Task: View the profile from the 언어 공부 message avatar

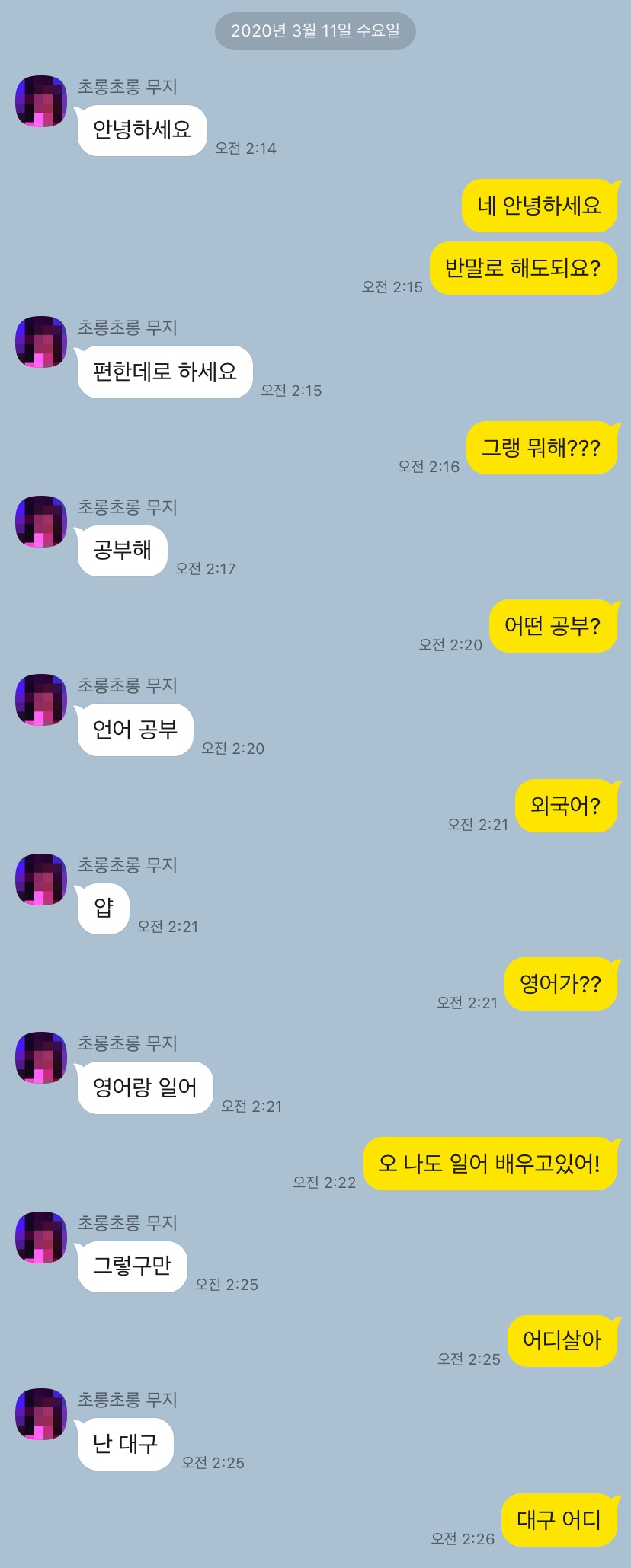Action: point(41,700)
